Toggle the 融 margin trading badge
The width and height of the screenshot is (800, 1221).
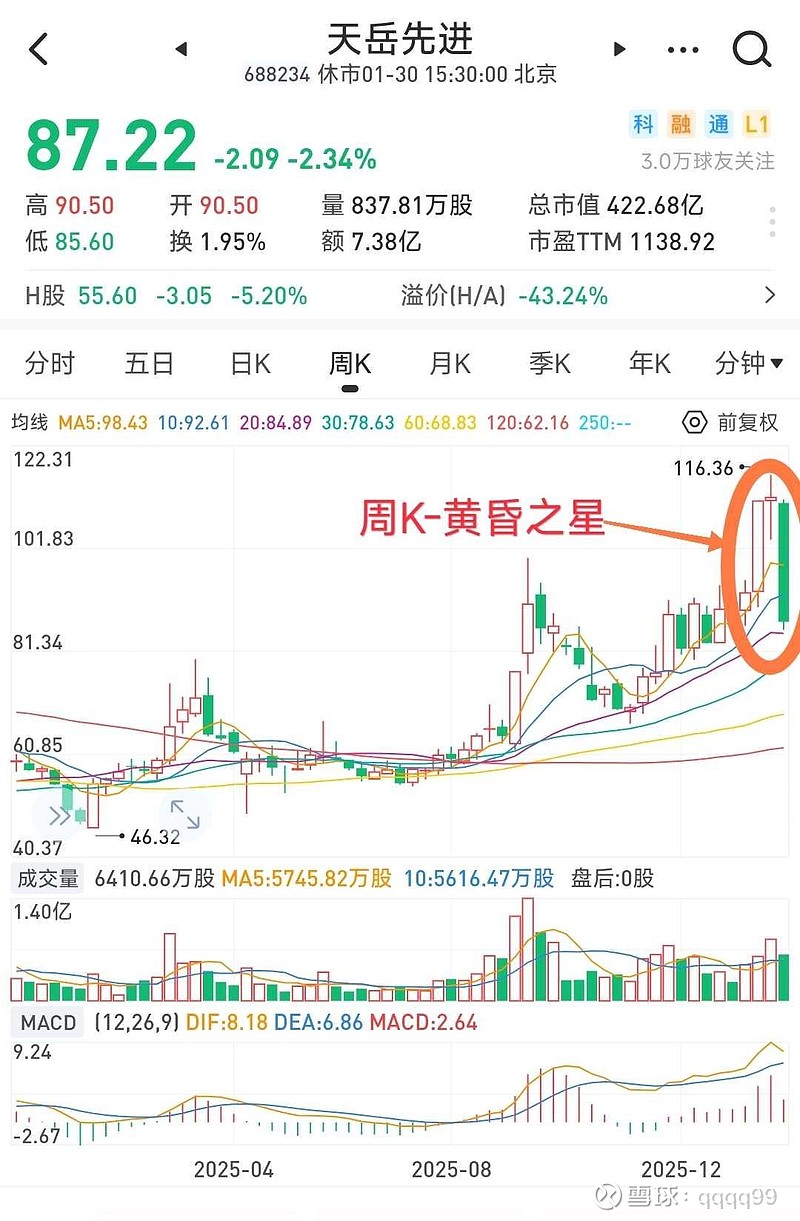pyautogui.click(x=679, y=124)
